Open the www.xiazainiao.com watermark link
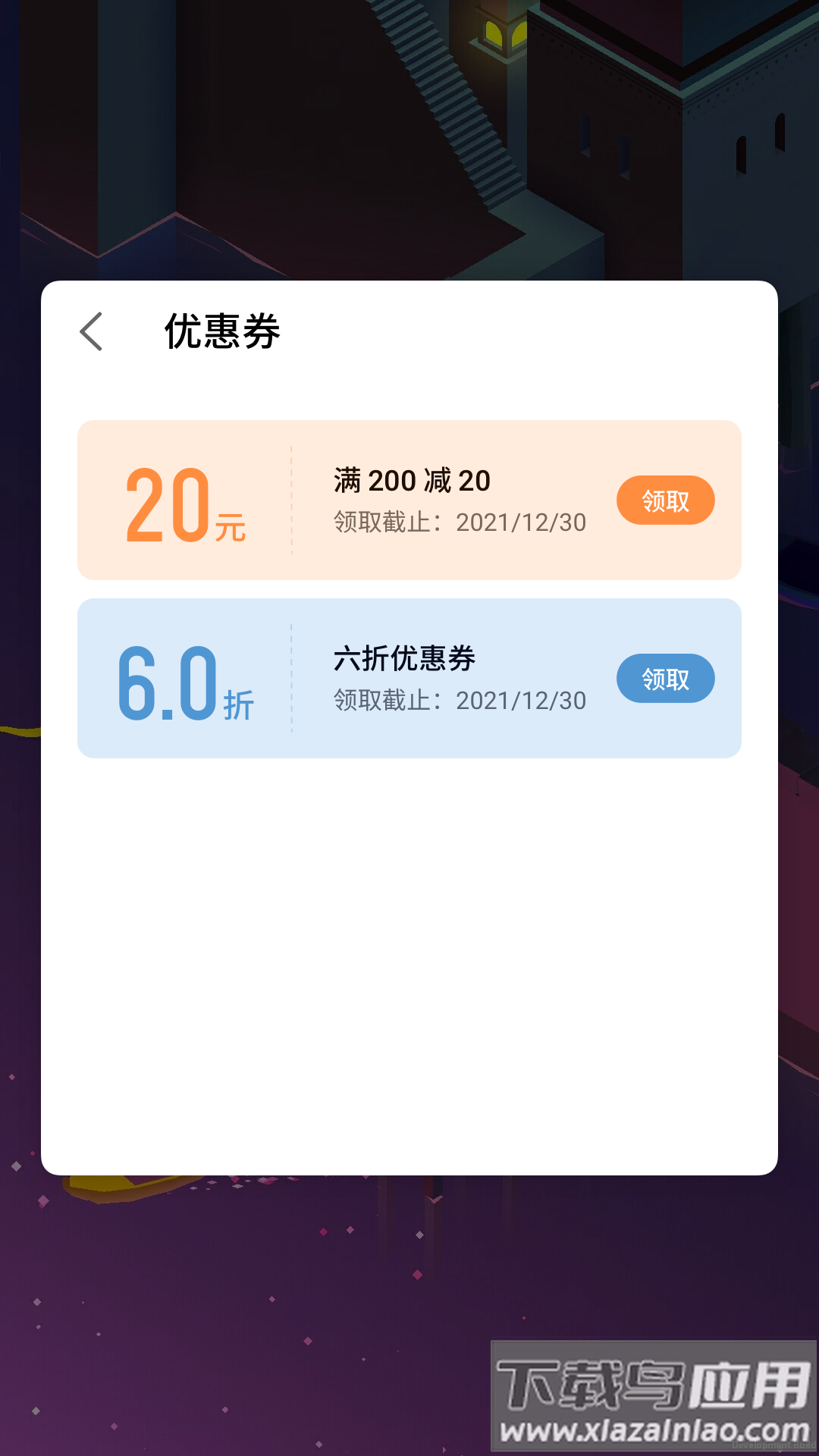Image resolution: width=819 pixels, height=1456 pixels. (x=652, y=1429)
